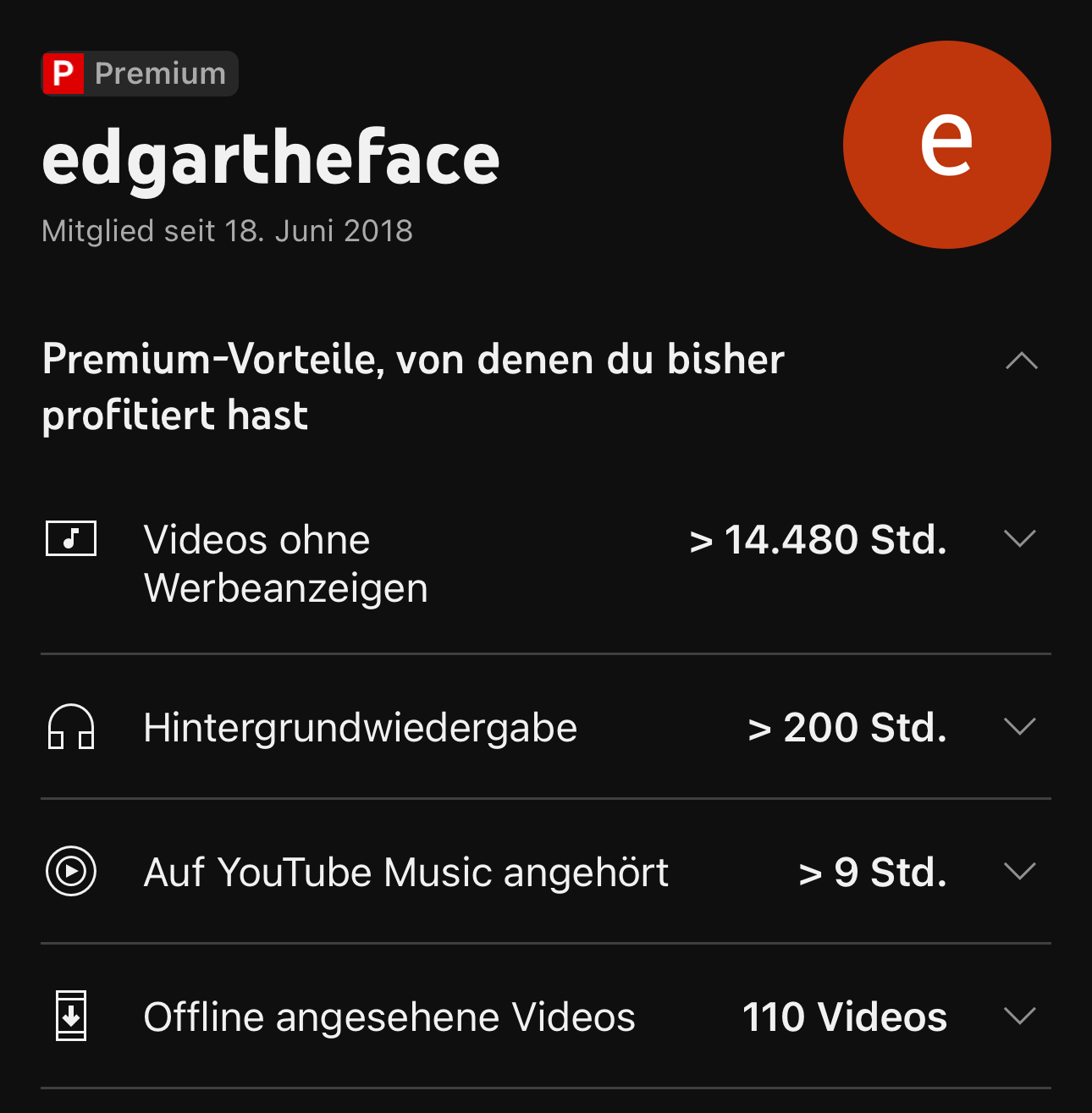The width and height of the screenshot is (1092, 1113).
Task: Collapse the Premium-Vorteile section
Action: pos(1021,361)
